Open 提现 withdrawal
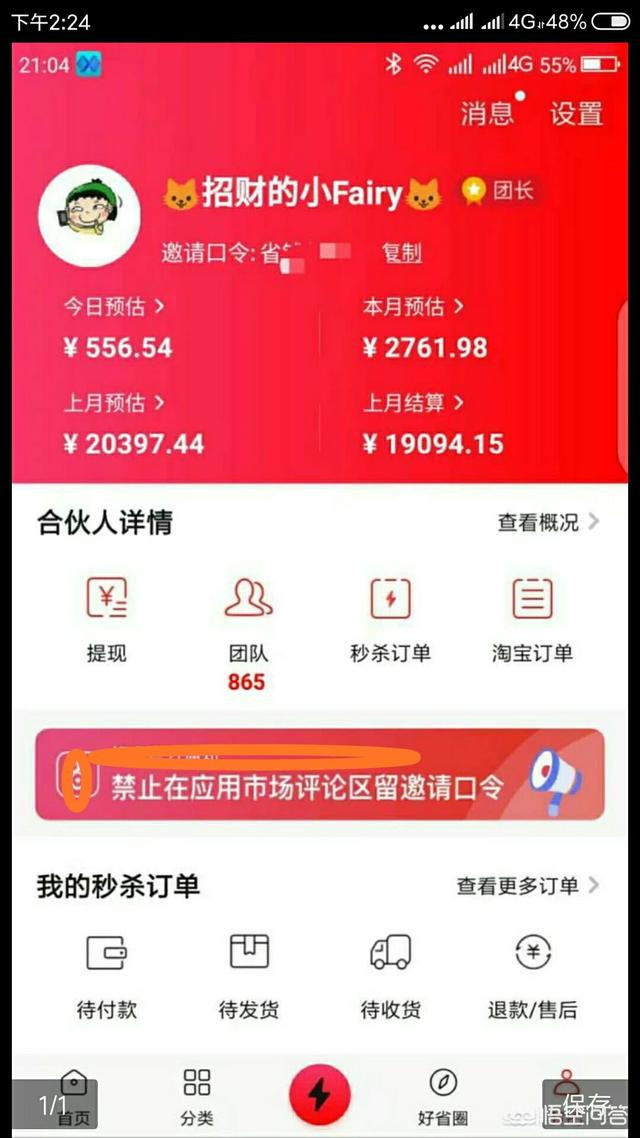This screenshot has height=1138, width=640. point(106,619)
